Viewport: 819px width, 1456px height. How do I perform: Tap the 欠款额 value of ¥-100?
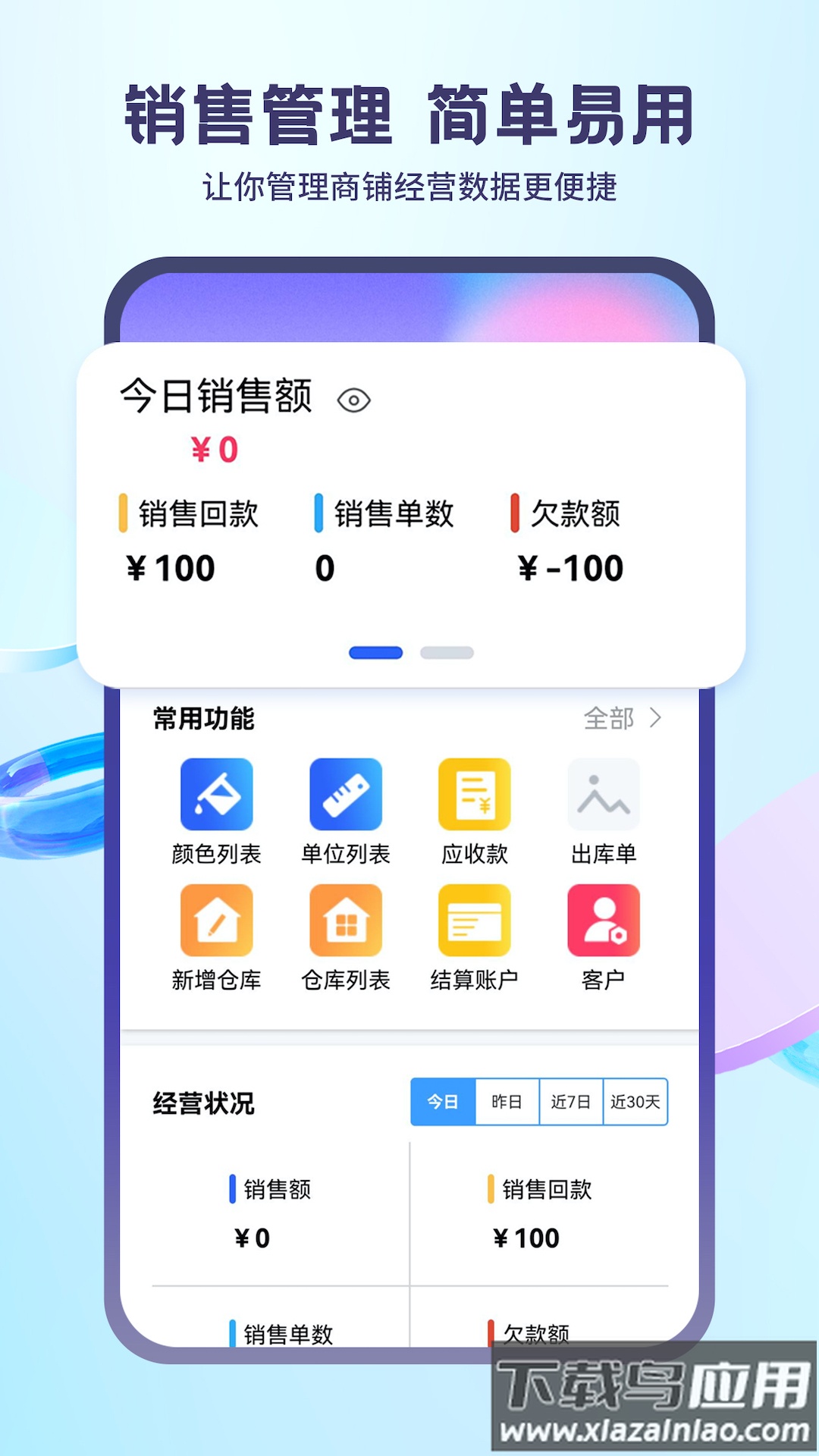pos(569,567)
